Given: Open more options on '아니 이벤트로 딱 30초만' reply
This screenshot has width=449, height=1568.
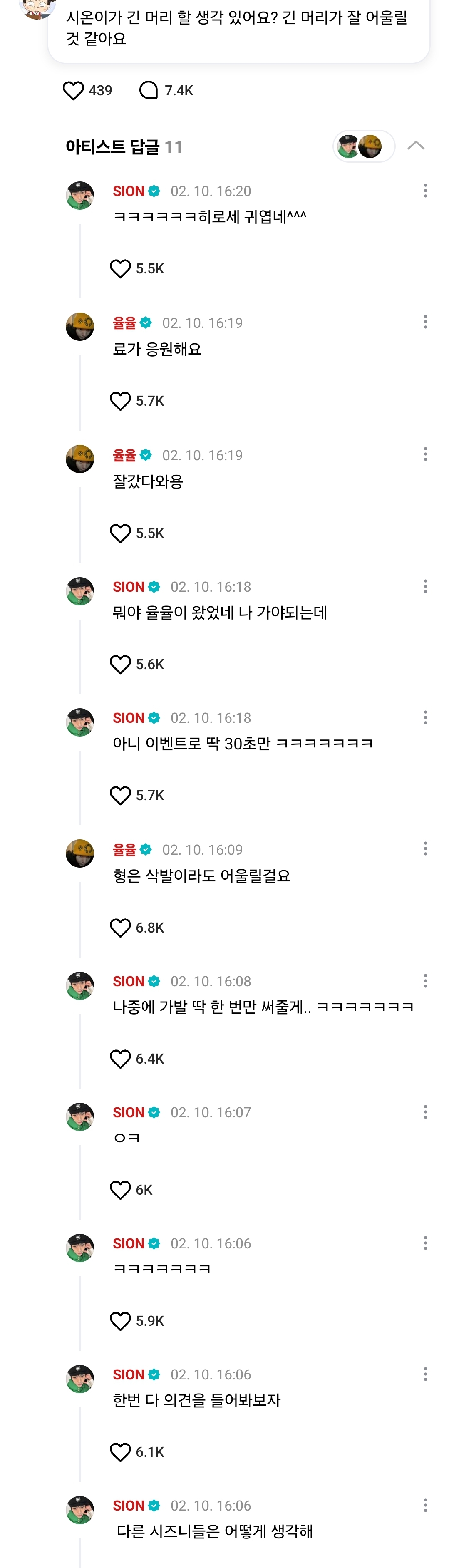Looking at the screenshot, I should (x=425, y=718).
